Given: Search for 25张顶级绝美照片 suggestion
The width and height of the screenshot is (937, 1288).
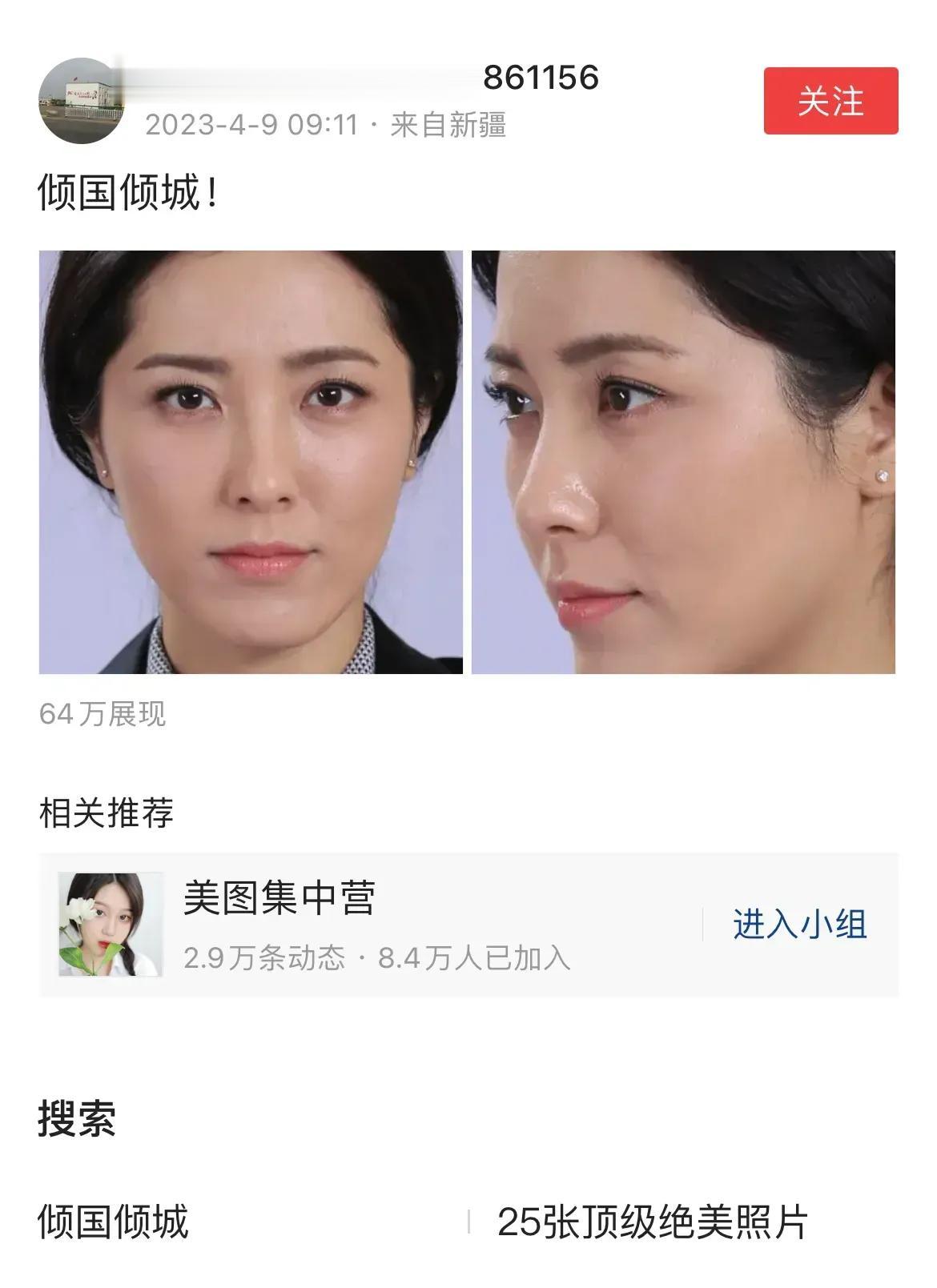Looking at the screenshot, I should pos(653,1222).
